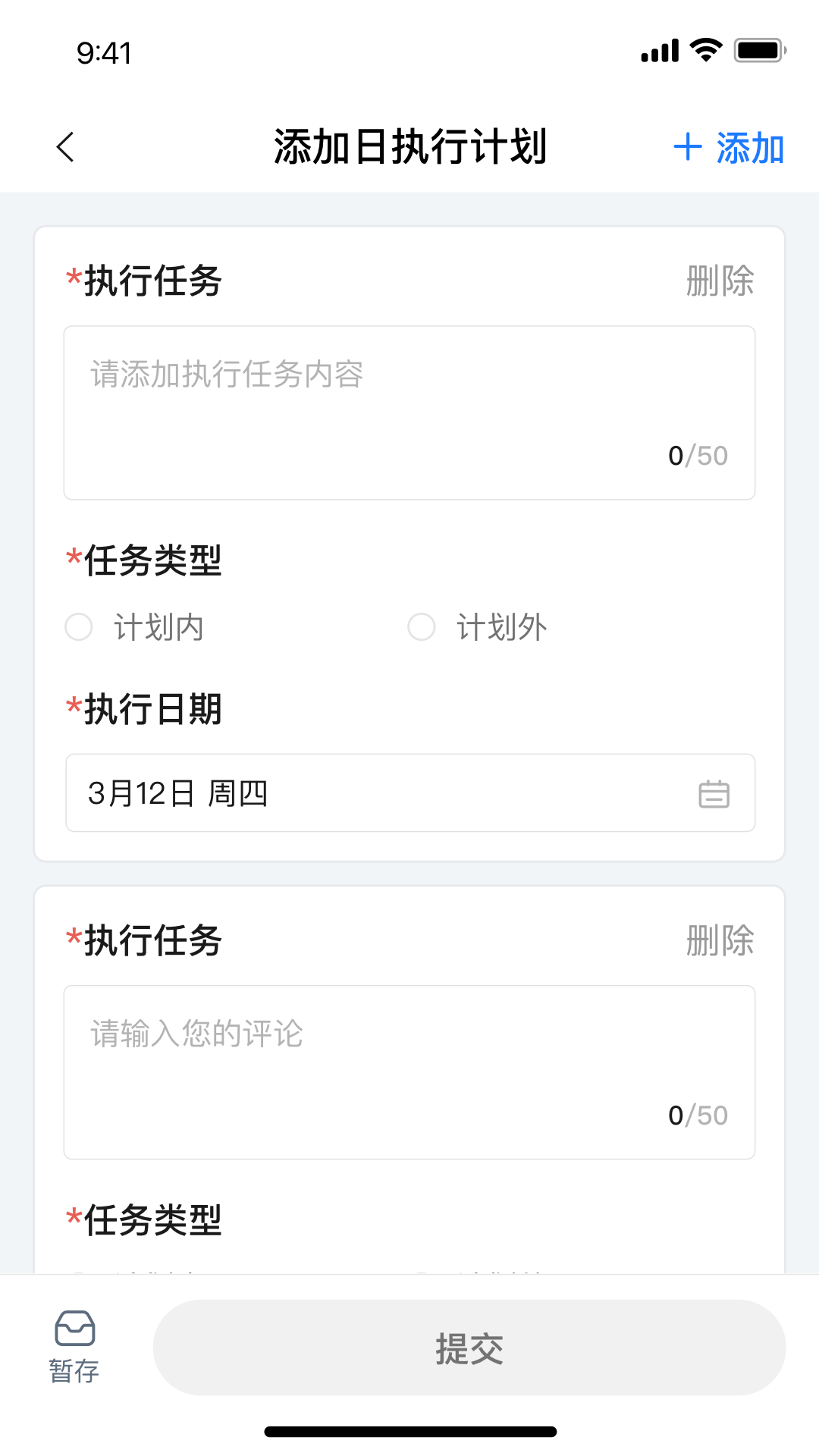Select the 计划外 radio button
This screenshot has height=1456, width=819.
pos(421,627)
